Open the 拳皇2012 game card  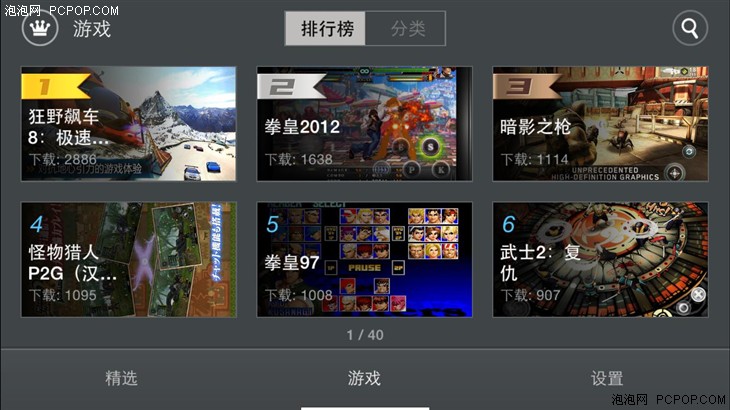coord(365,124)
